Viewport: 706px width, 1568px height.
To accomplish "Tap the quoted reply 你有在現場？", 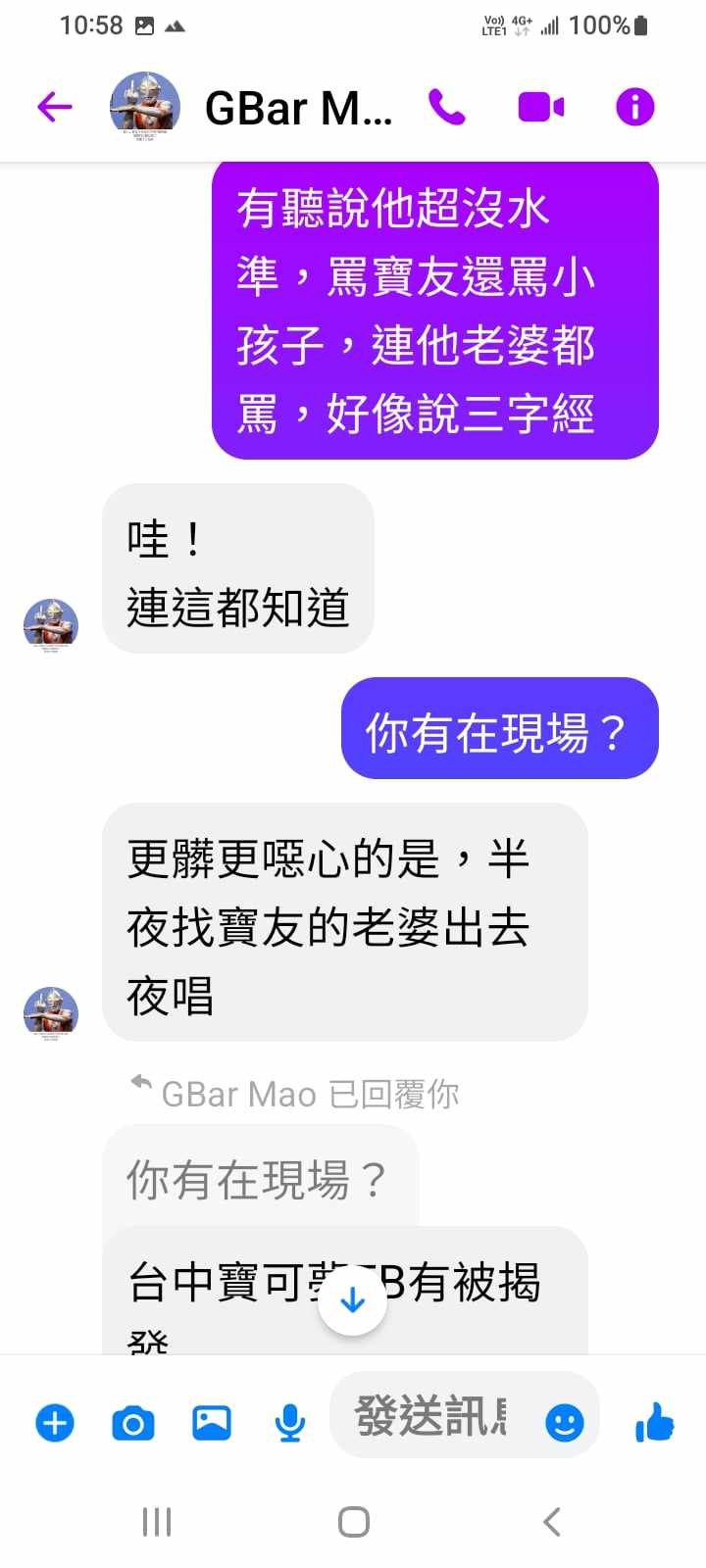I will click(x=257, y=1179).
